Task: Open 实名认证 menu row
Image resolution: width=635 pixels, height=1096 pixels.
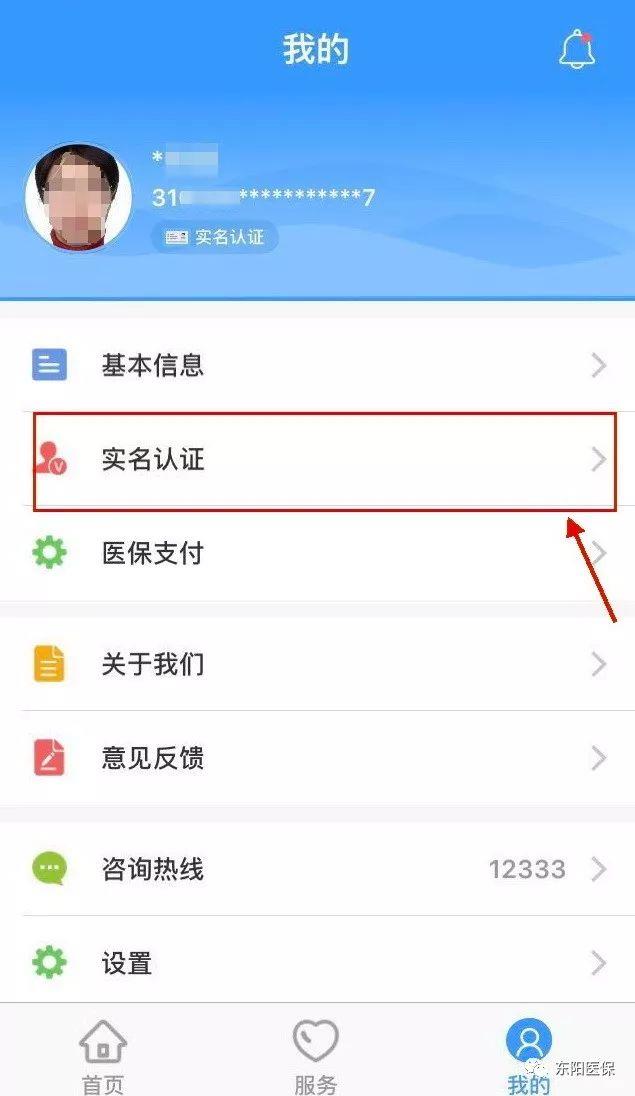Action: (317, 460)
